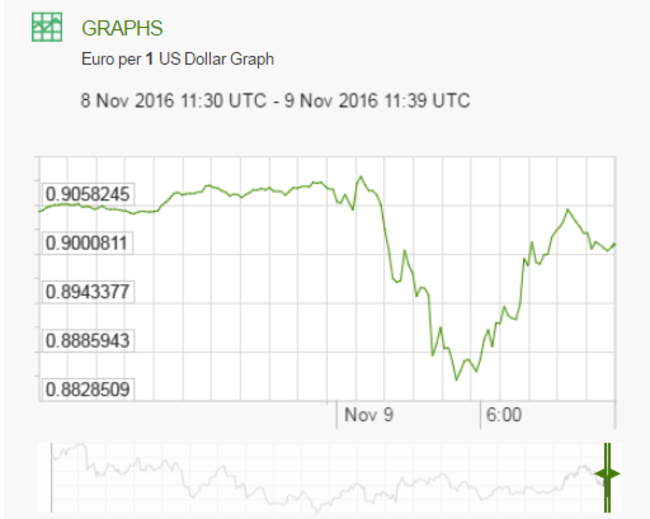
Task: Tap the green range handle in overview timeline
Action: click(607, 473)
